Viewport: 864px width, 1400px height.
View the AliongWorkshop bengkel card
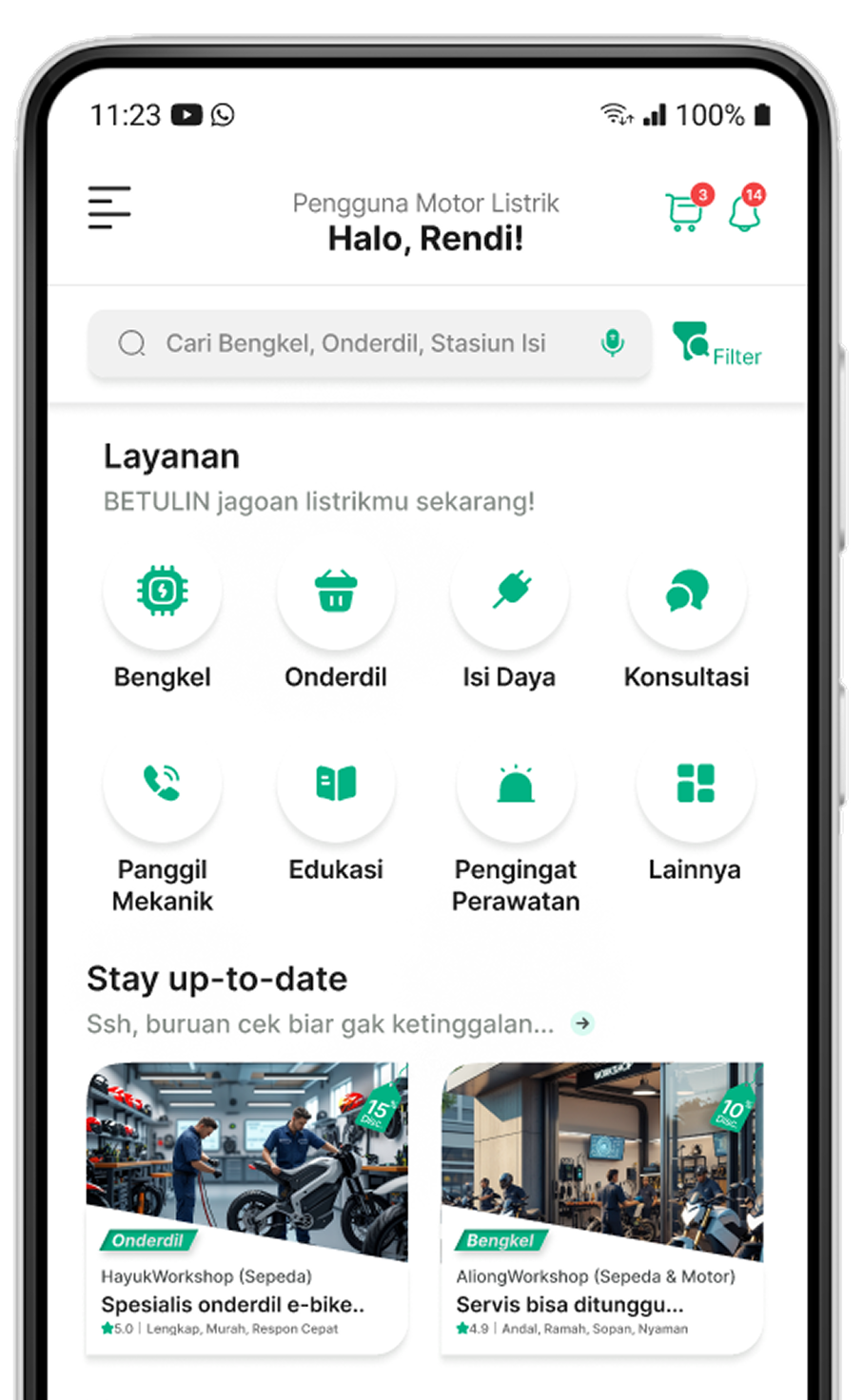click(x=601, y=1206)
